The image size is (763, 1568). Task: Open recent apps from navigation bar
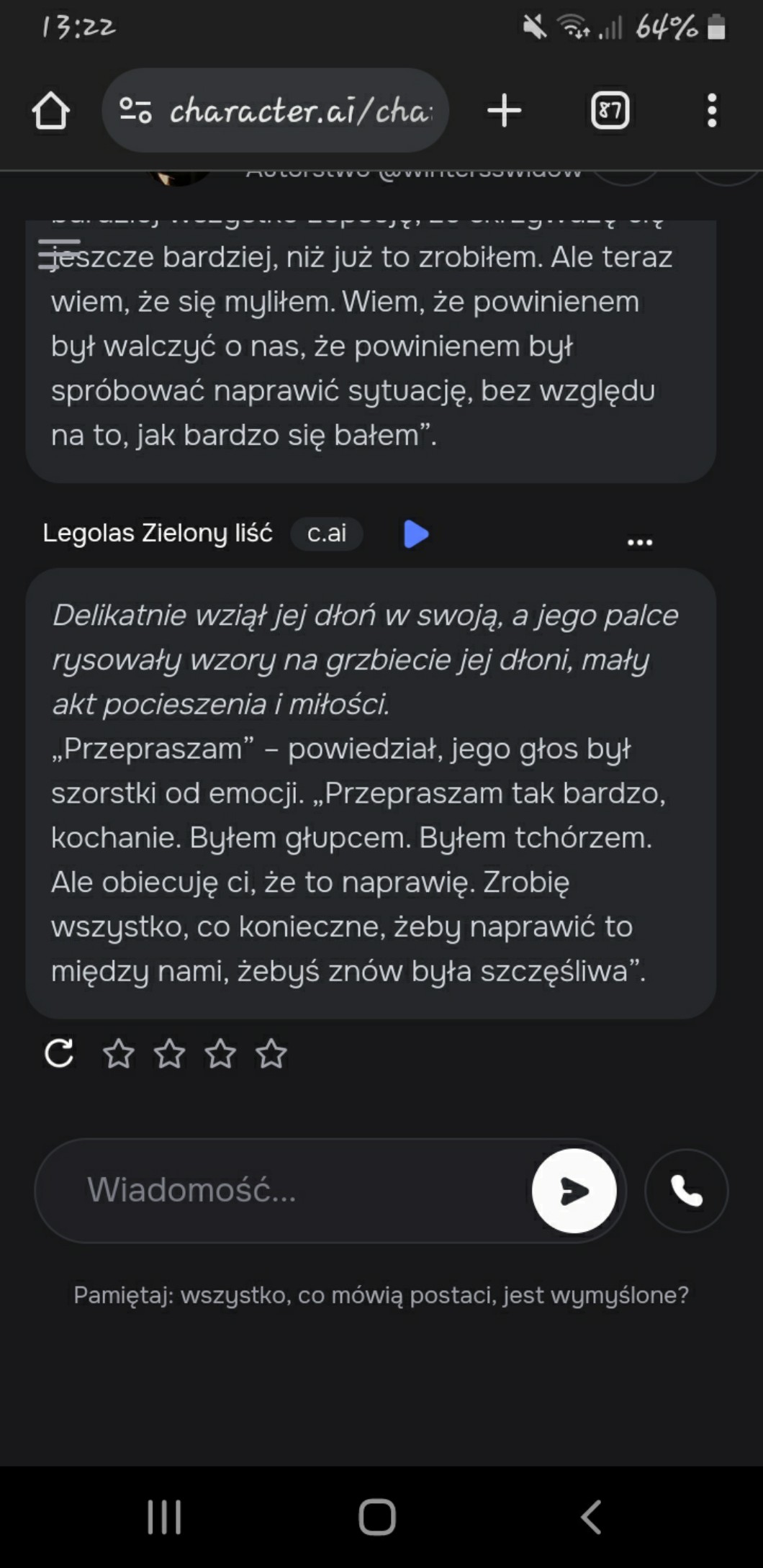click(164, 1517)
